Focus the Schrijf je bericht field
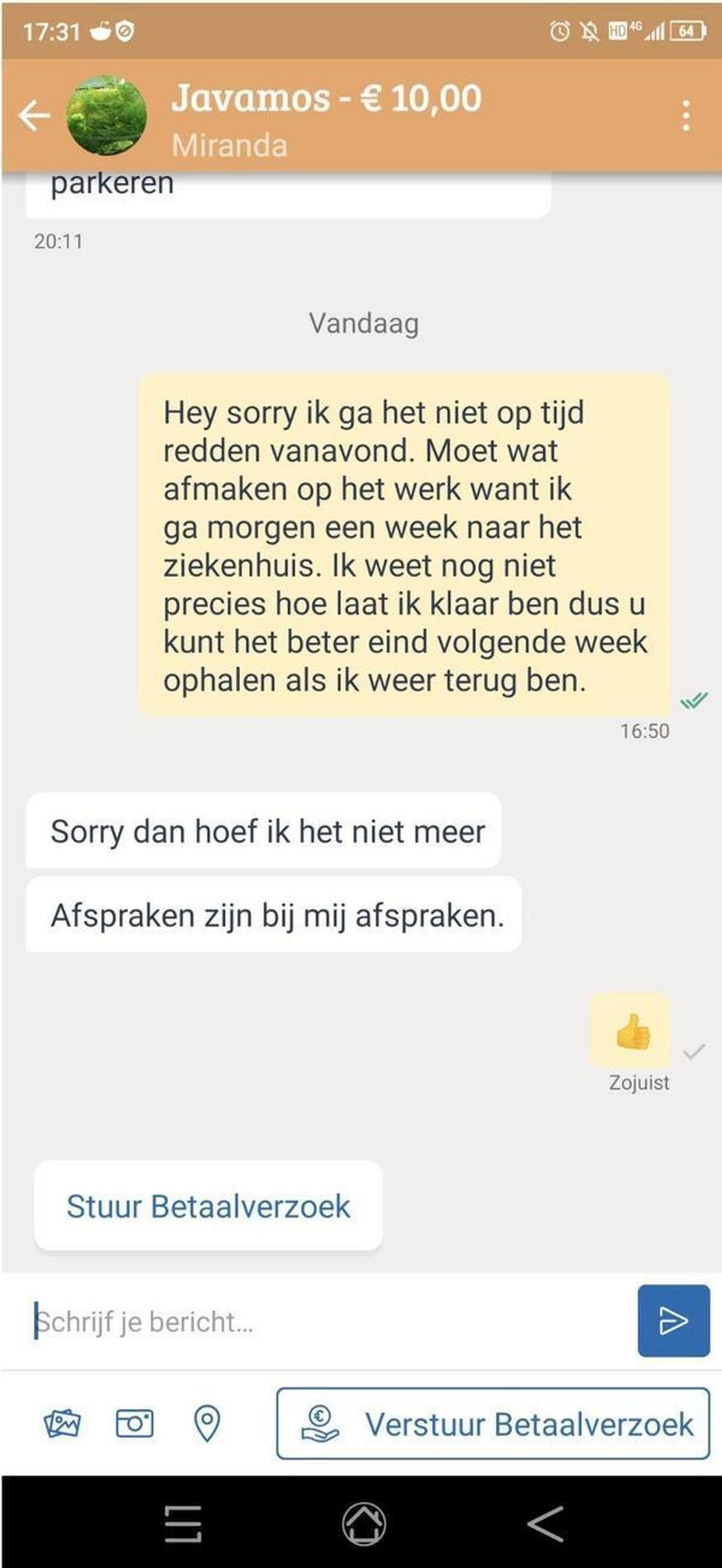The width and height of the screenshot is (722, 1568). tap(329, 1322)
